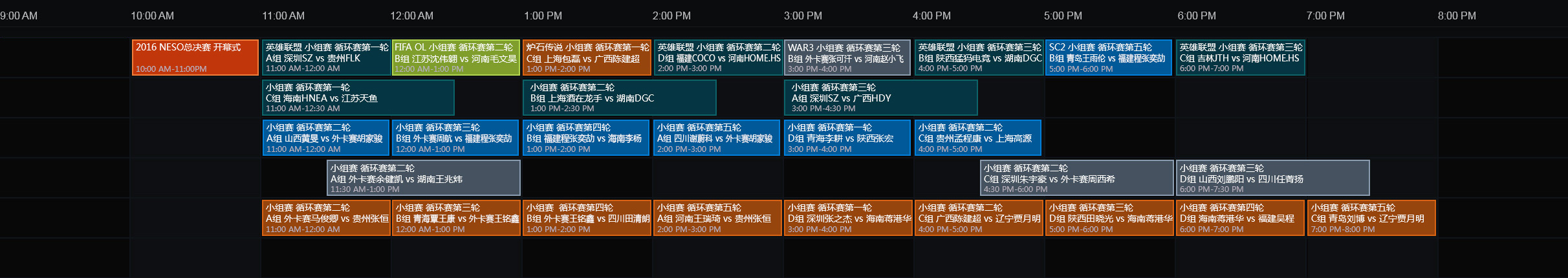The width and height of the screenshot is (1568, 278).
Task: View 上海酒在龙手 vs 湖南DGC match
Action: click(620, 98)
